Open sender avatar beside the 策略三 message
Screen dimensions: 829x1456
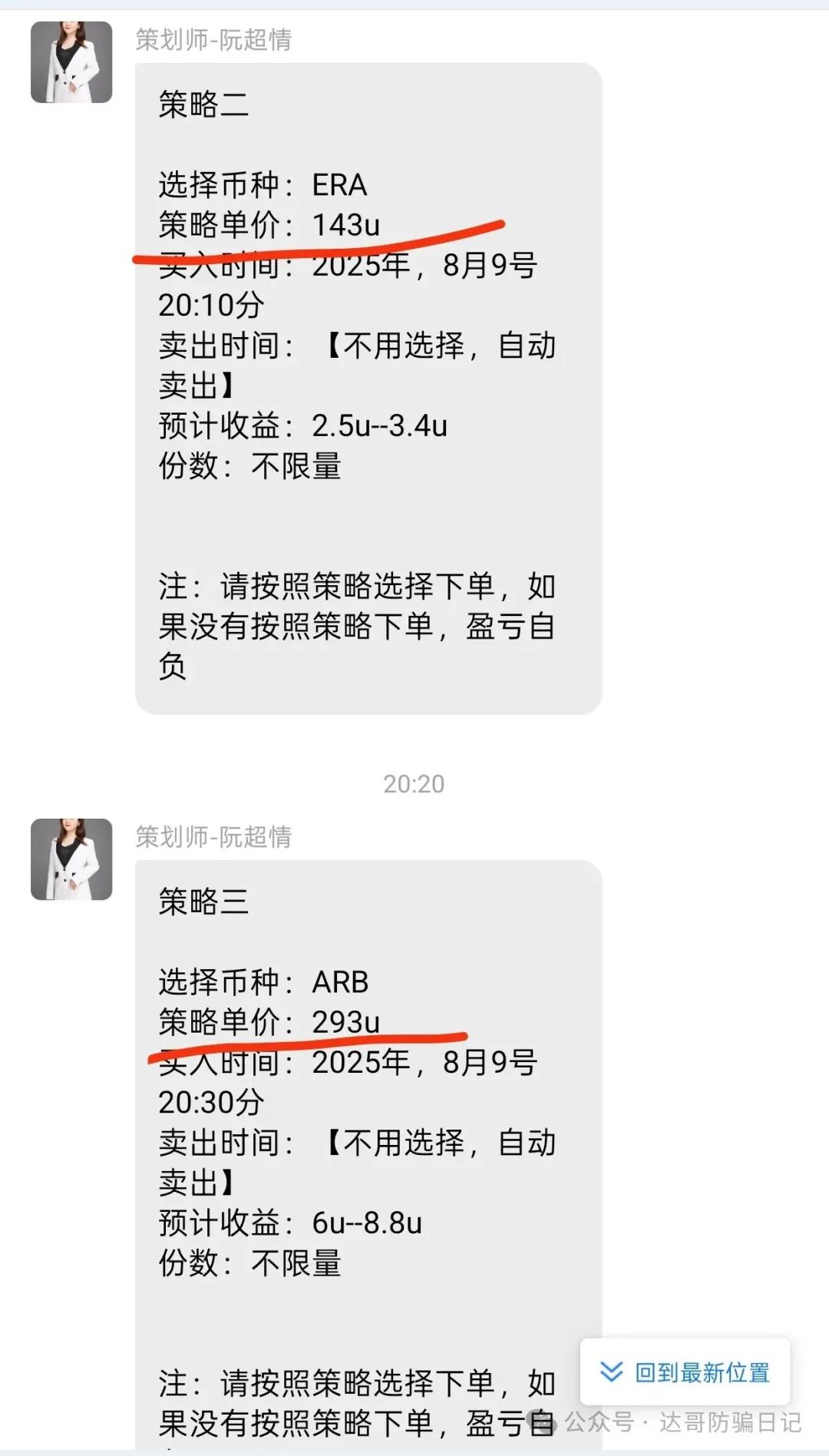(x=71, y=859)
